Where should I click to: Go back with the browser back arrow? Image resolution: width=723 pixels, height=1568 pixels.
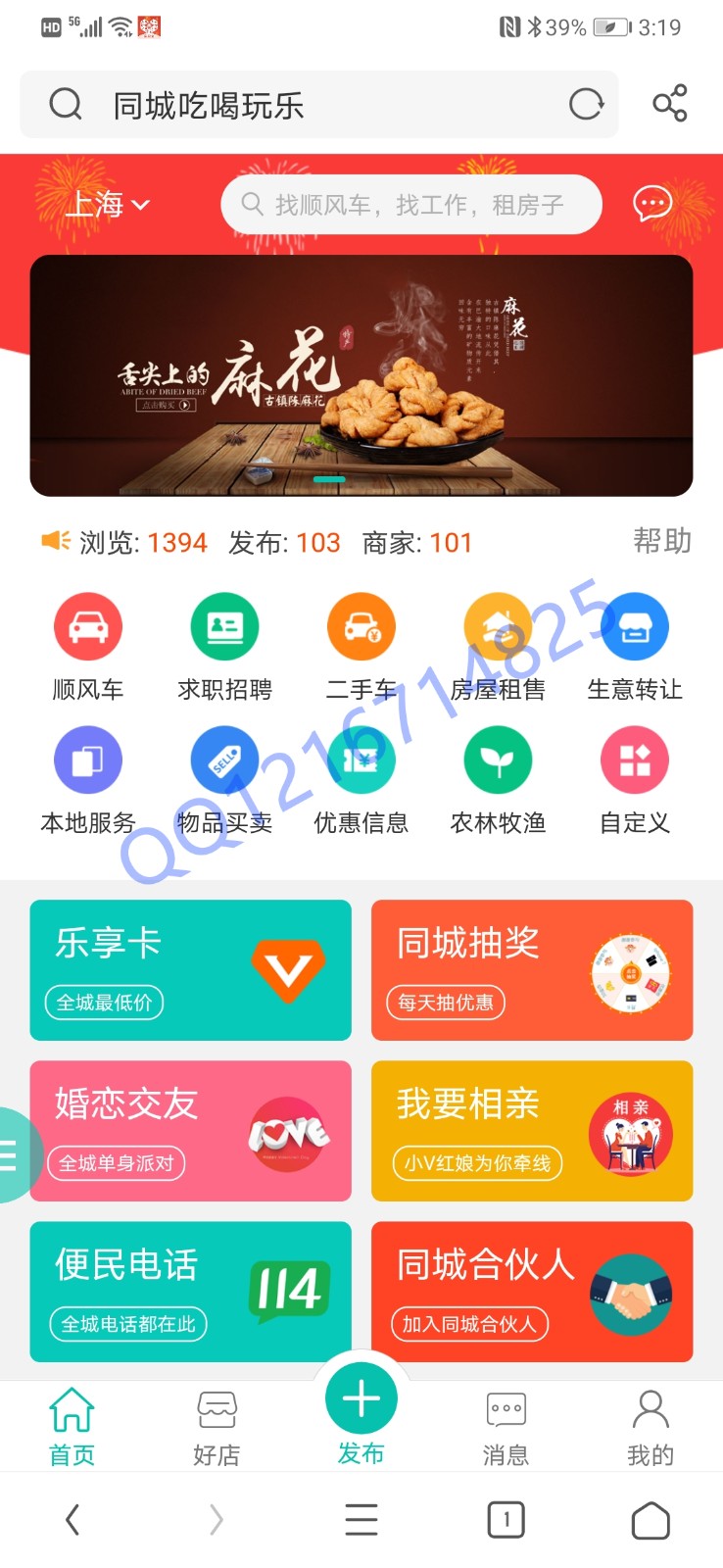pos(72,1520)
